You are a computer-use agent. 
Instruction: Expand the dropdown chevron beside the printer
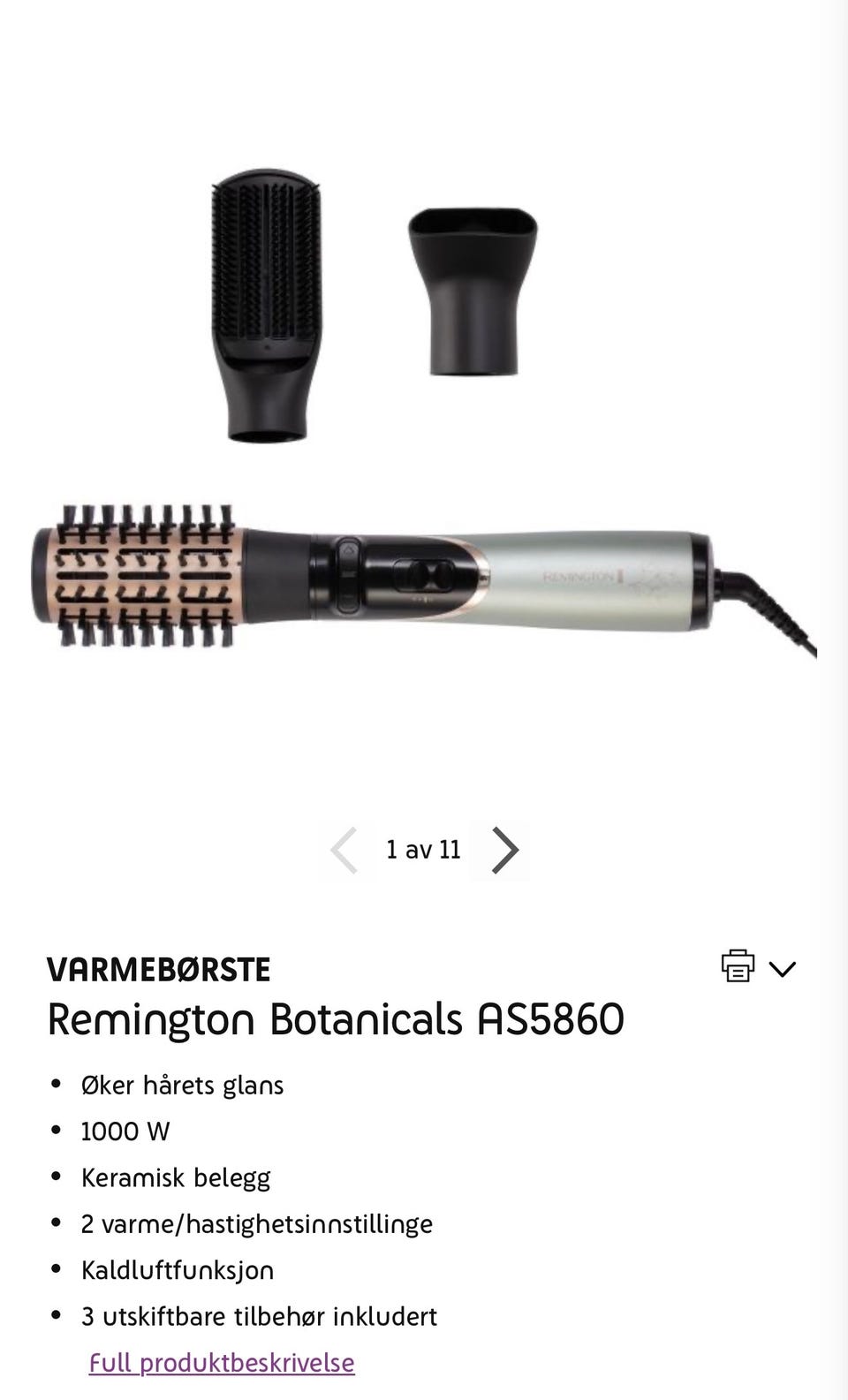click(782, 969)
